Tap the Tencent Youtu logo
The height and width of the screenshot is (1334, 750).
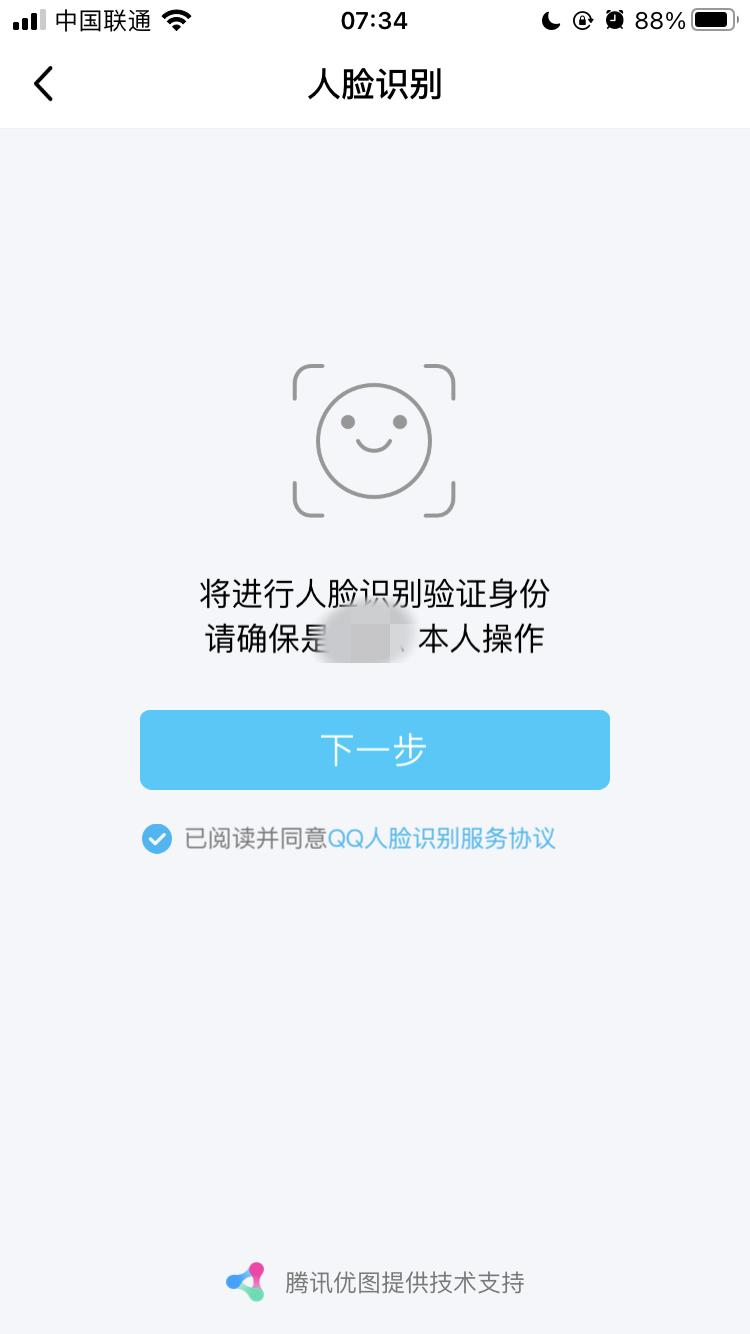245,1281
